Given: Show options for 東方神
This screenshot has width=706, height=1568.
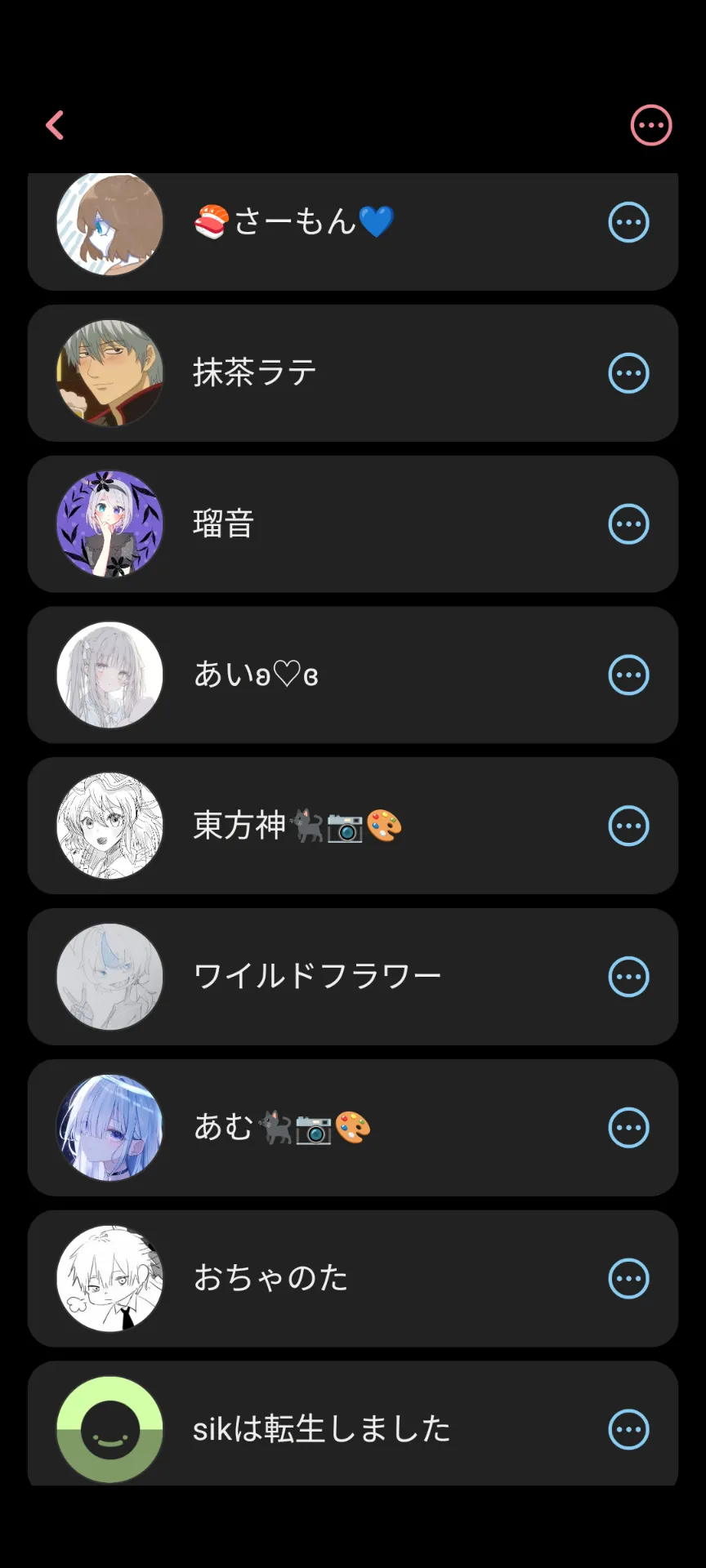Looking at the screenshot, I should [628, 826].
